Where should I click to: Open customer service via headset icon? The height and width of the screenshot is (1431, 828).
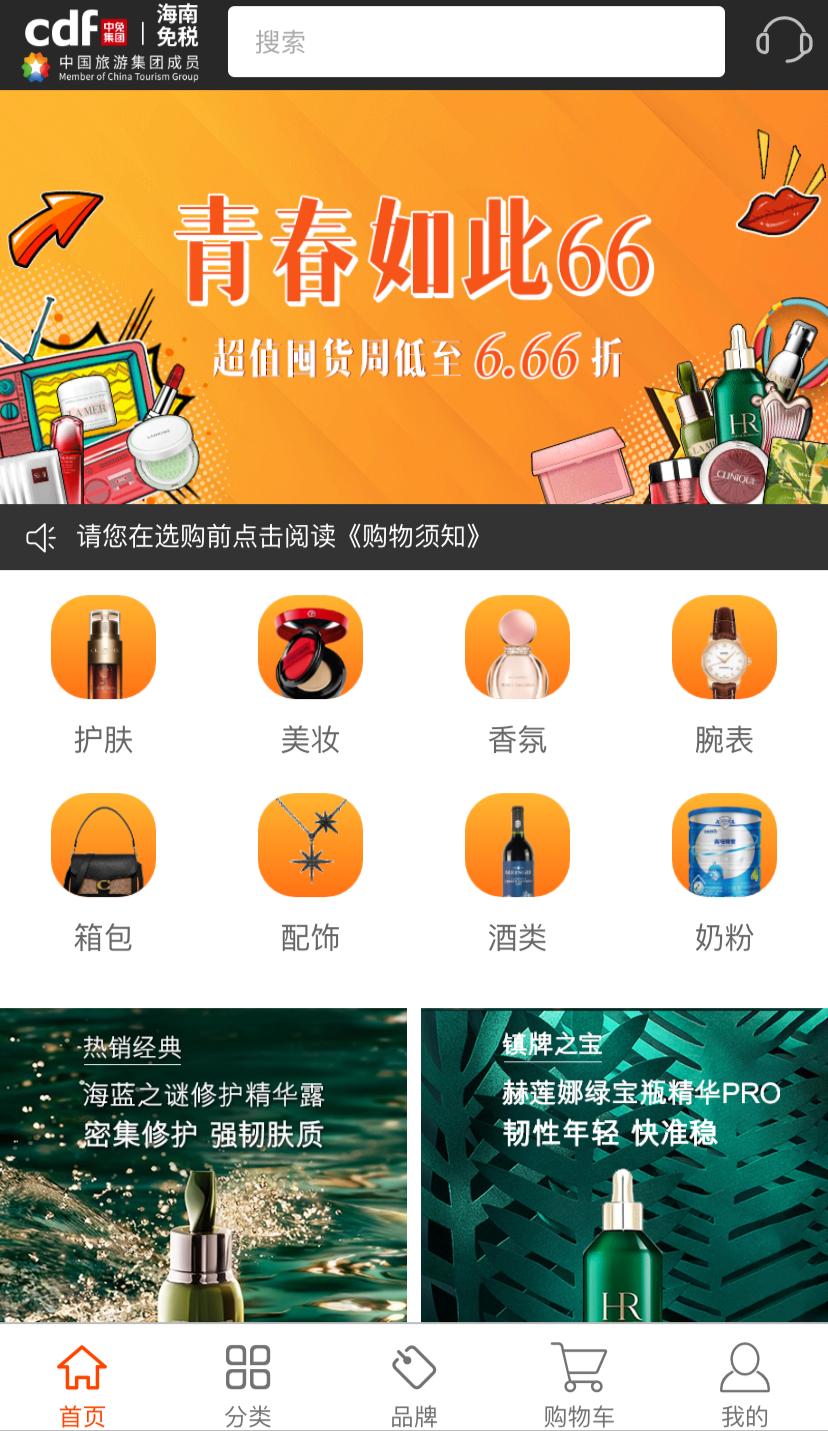click(x=786, y=42)
